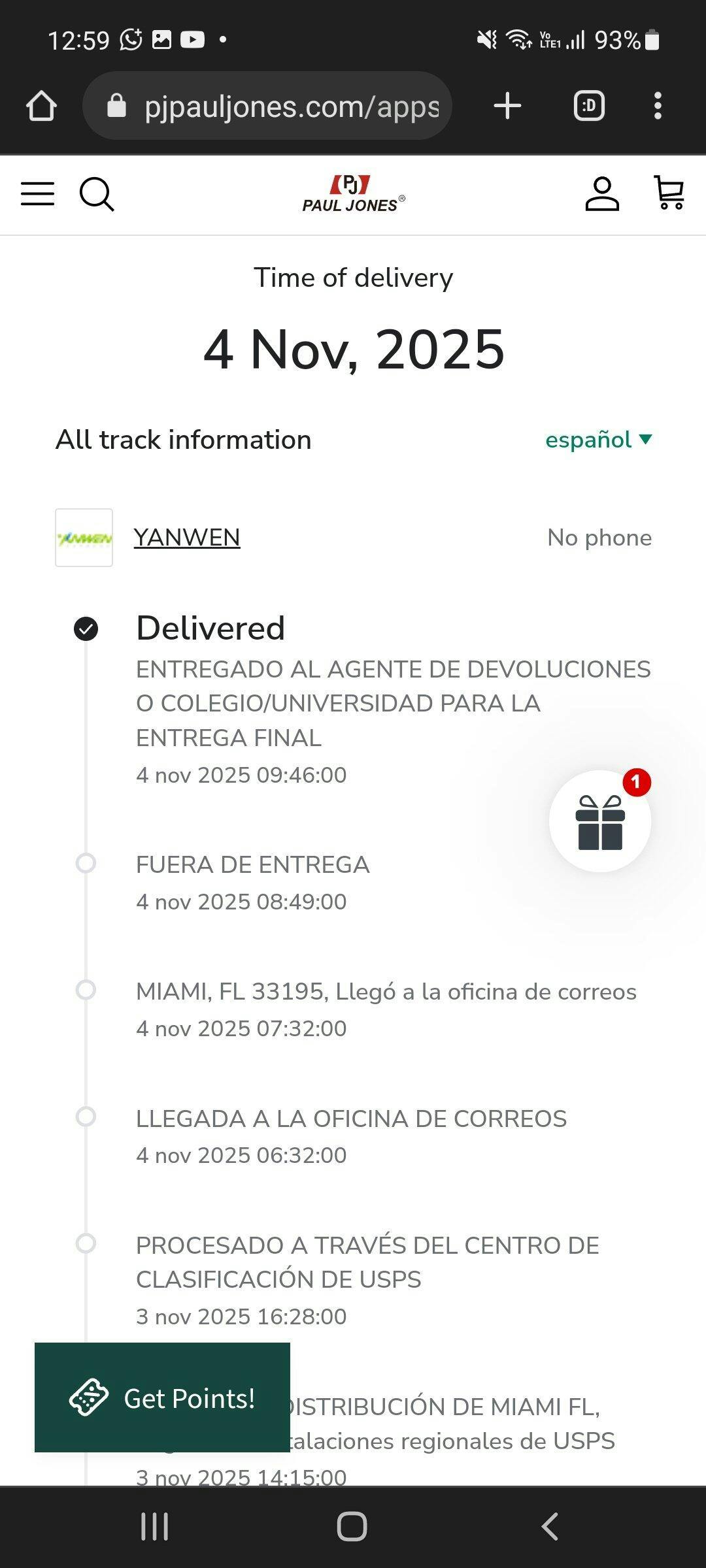The height and width of the screenshot is (1568, 706).
Task: Tap the Get Points! button
Action: pyautogui.click(x=162, y=1398)
